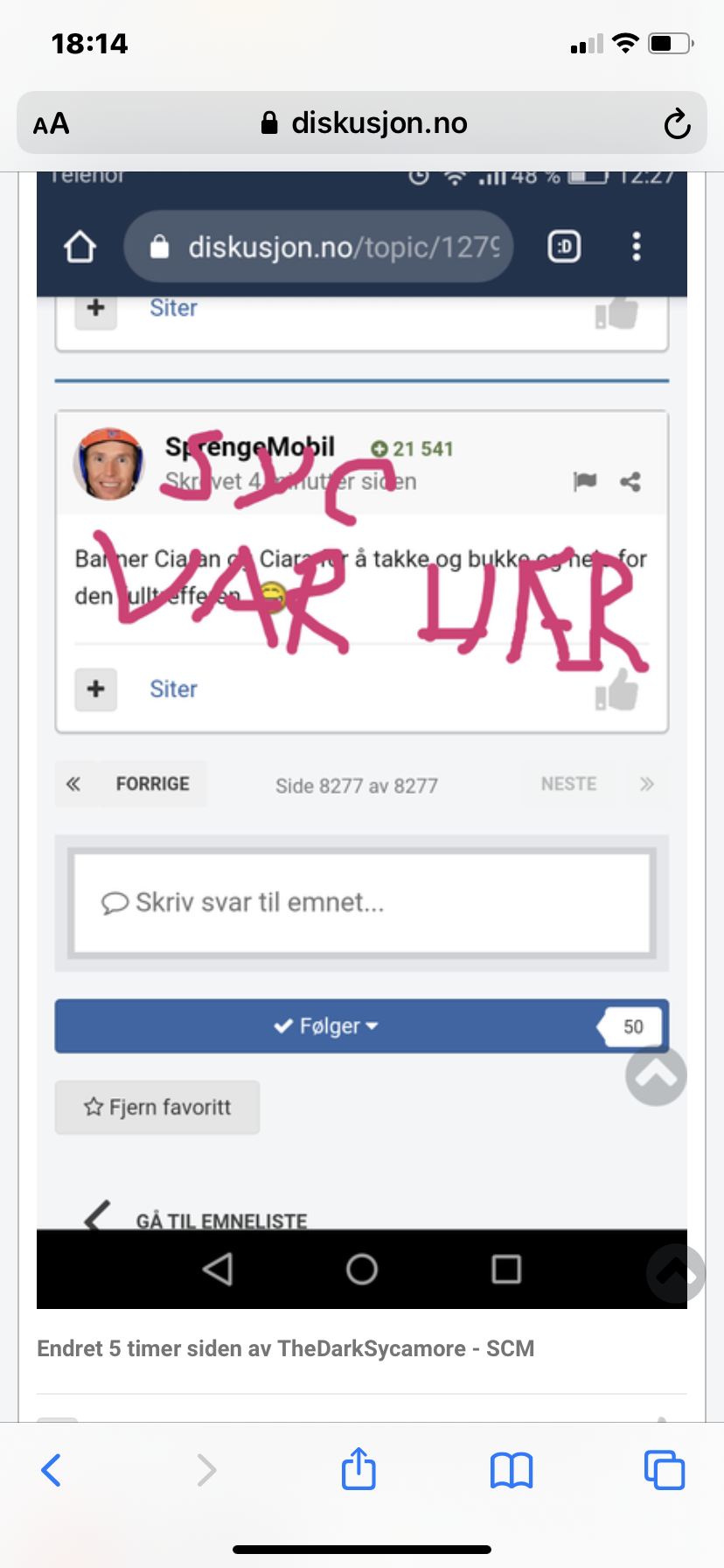Go back to the previous page in Safari
The image size is (724, 1568).
(x=52, y=1470)
